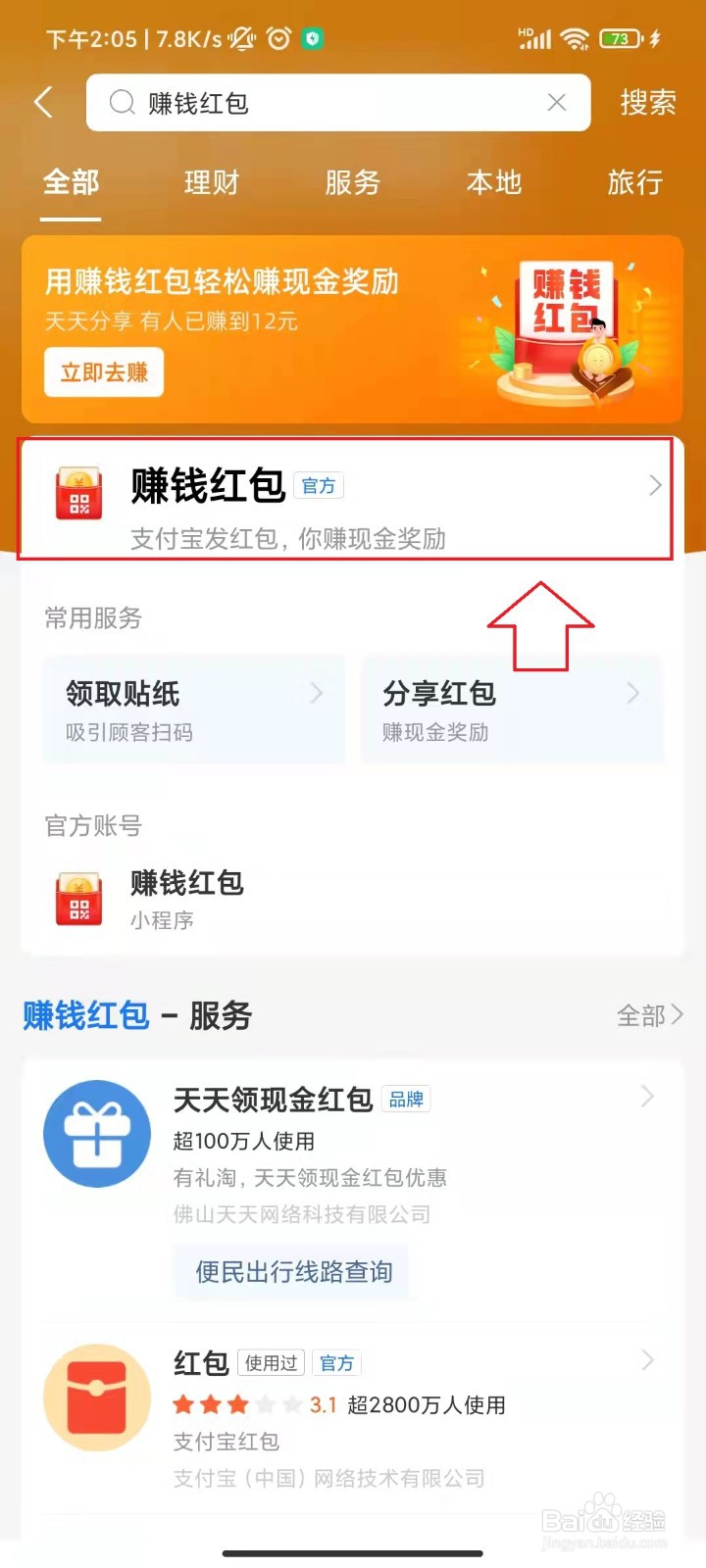Tap the clear (X) icon in search bar
This screenshot has height=1568, width=706.
pos(557,102)
